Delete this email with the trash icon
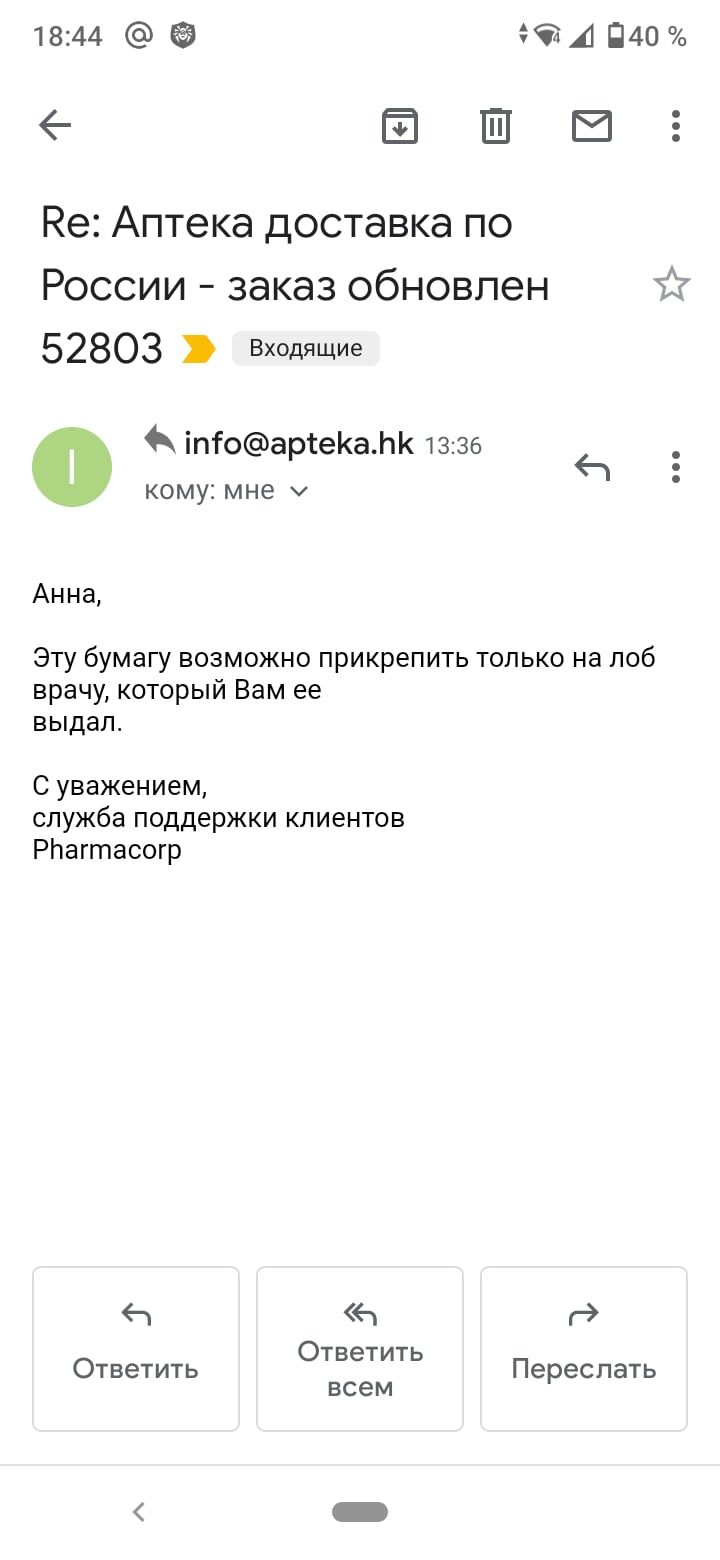720x1560 pixels. pos(496,126)
